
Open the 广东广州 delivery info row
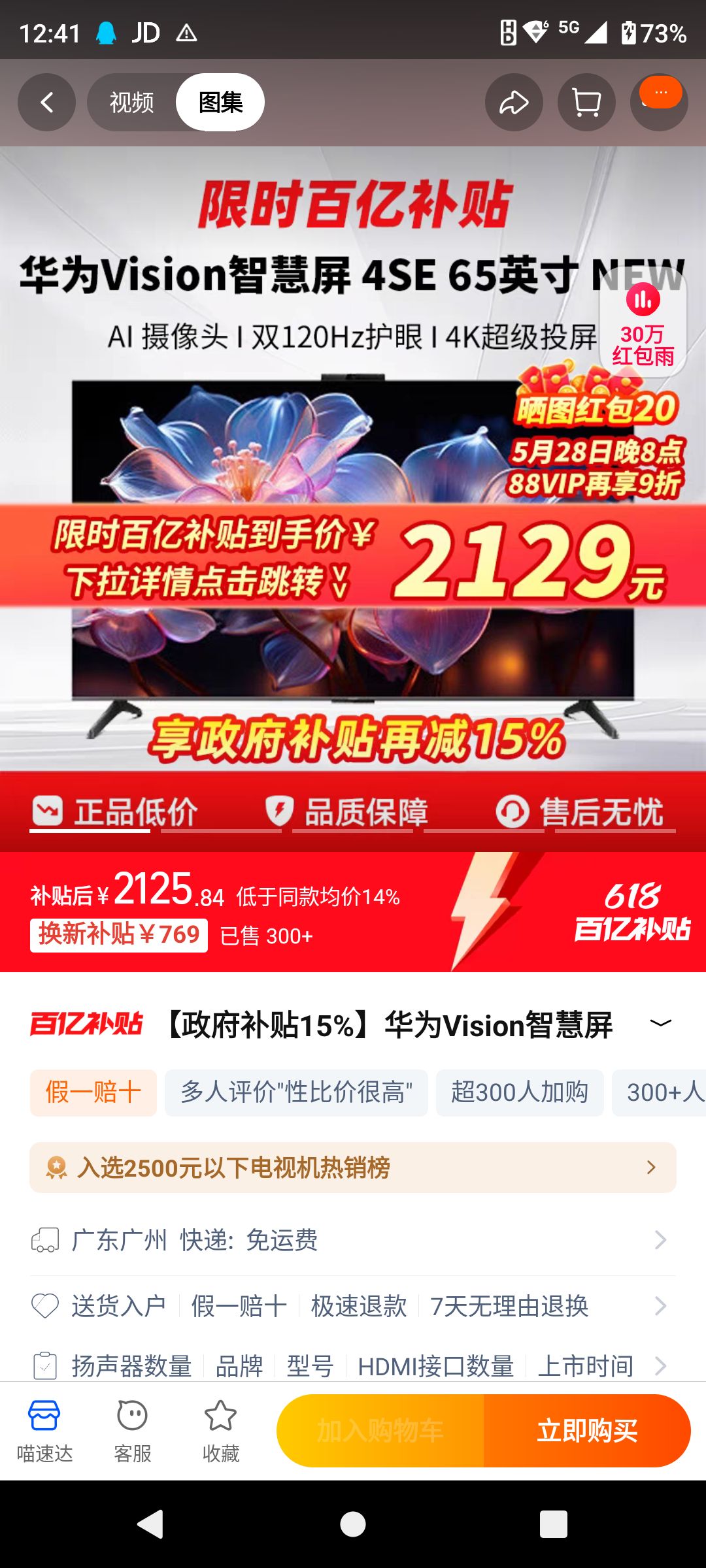pos(353,1240)
